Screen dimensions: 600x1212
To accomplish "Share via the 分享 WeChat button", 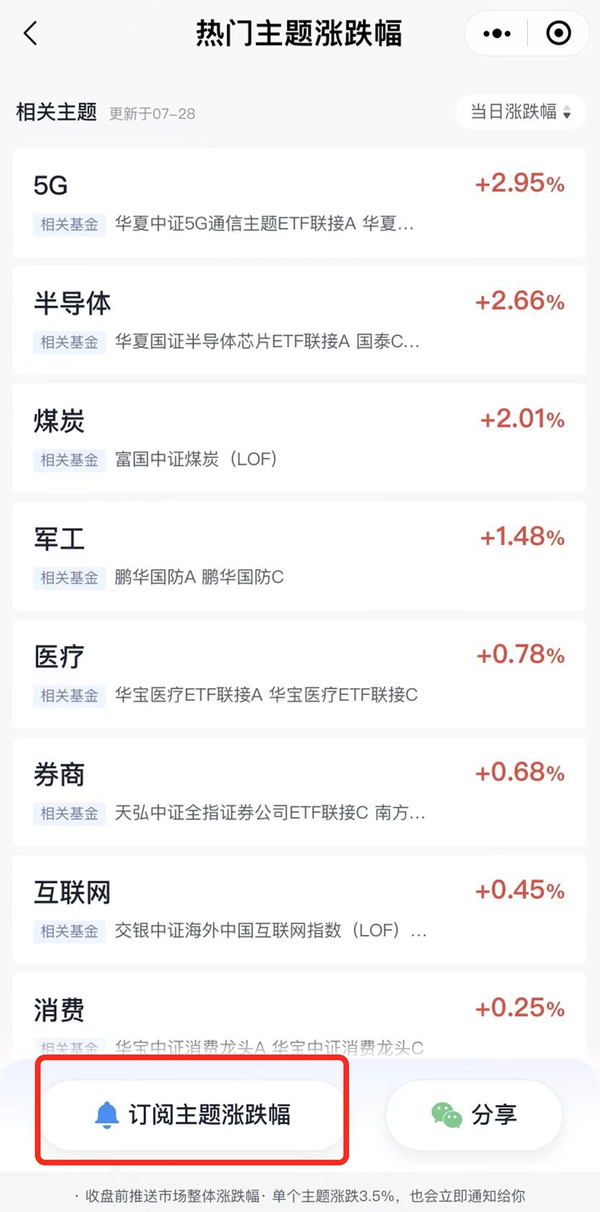I will point(474,1115).
